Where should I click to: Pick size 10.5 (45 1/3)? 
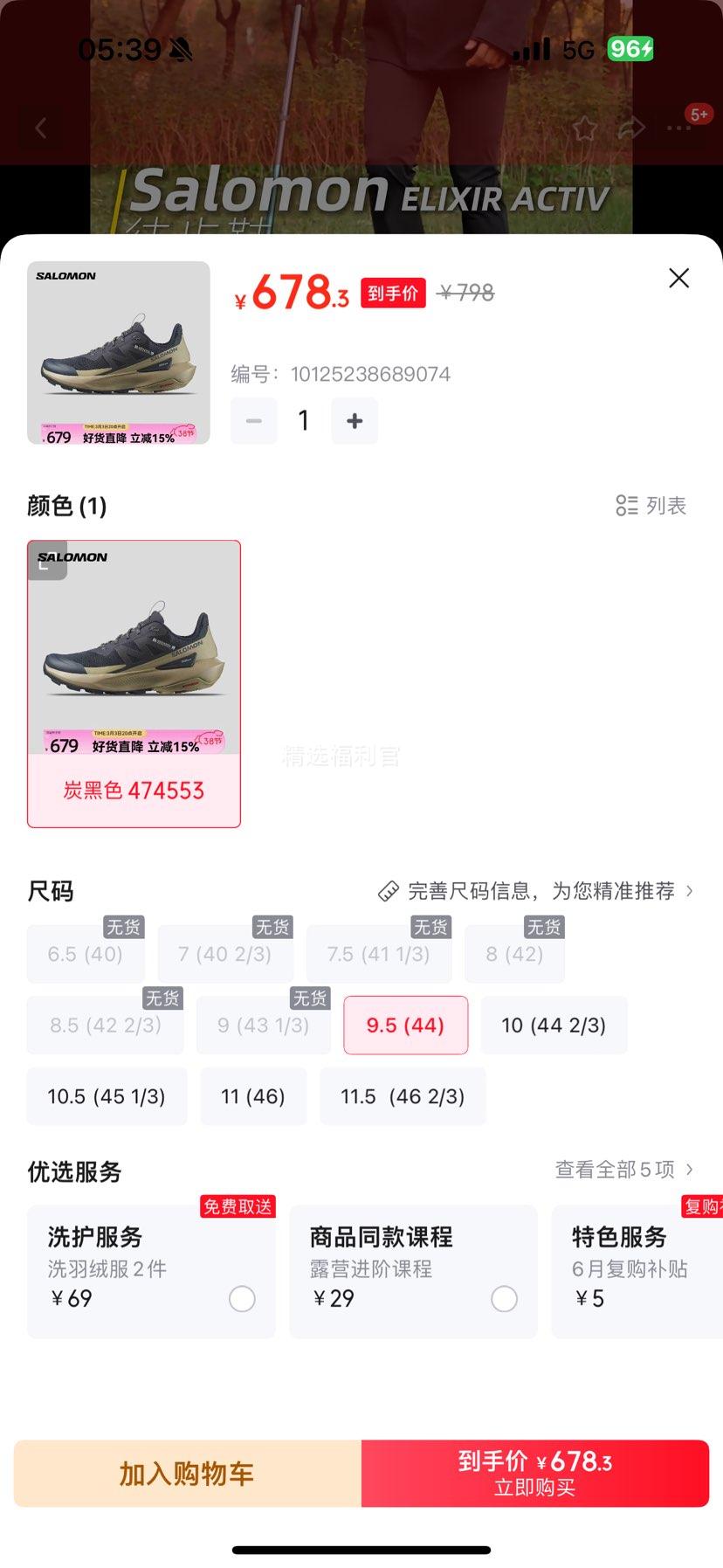pyautogui.click(x=107, y=1096)
